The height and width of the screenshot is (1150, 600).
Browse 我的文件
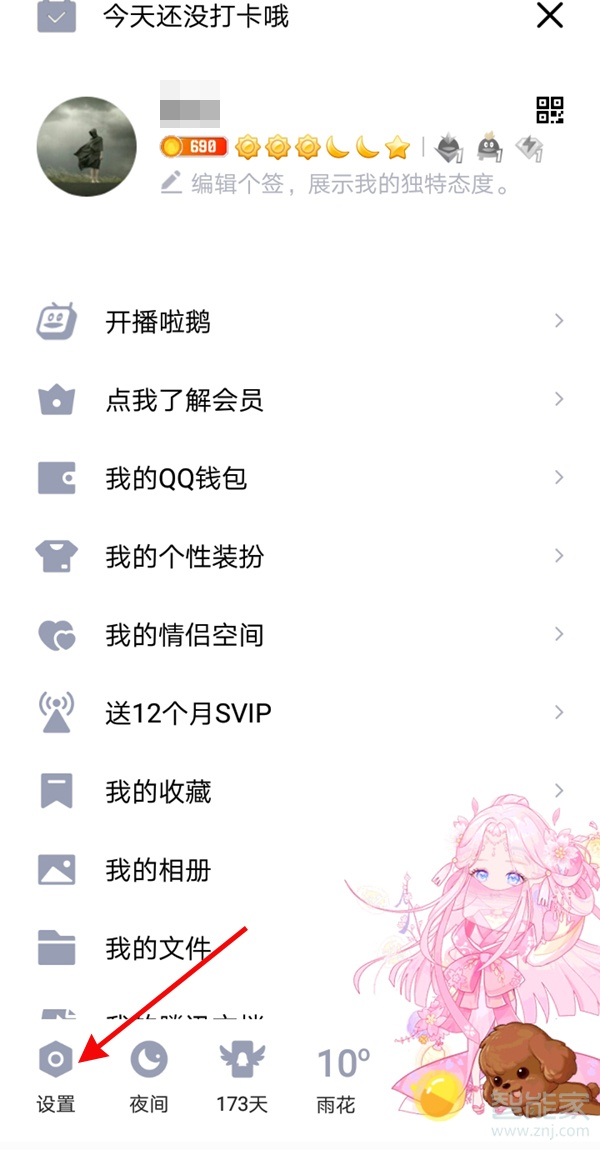click(158, 947)
